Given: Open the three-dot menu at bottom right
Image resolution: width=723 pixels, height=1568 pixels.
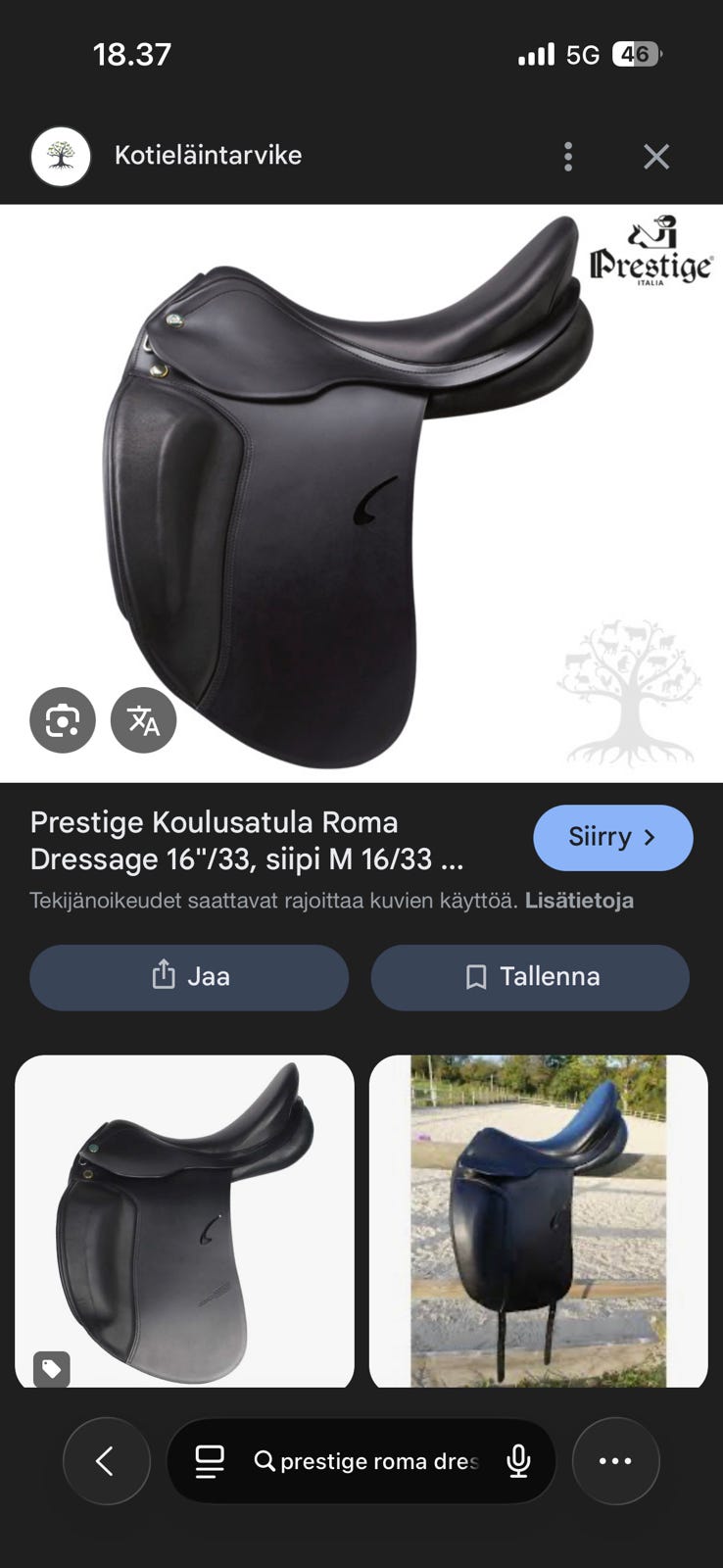Looking at the screenshot, I should pyautogui.click(x=615, y=1460).
